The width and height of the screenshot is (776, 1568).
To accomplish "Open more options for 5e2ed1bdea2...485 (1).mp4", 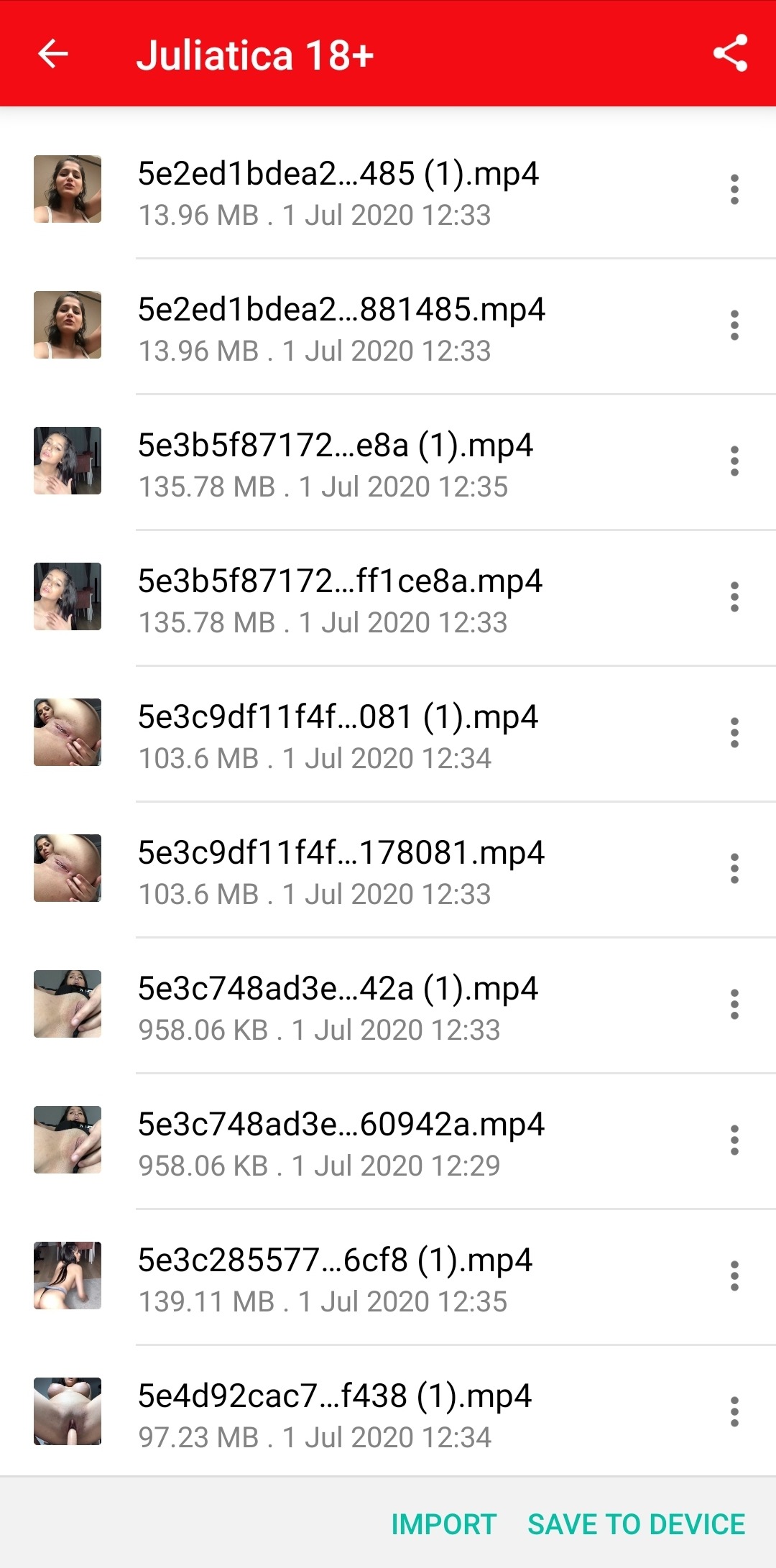I will coord(734,190).
